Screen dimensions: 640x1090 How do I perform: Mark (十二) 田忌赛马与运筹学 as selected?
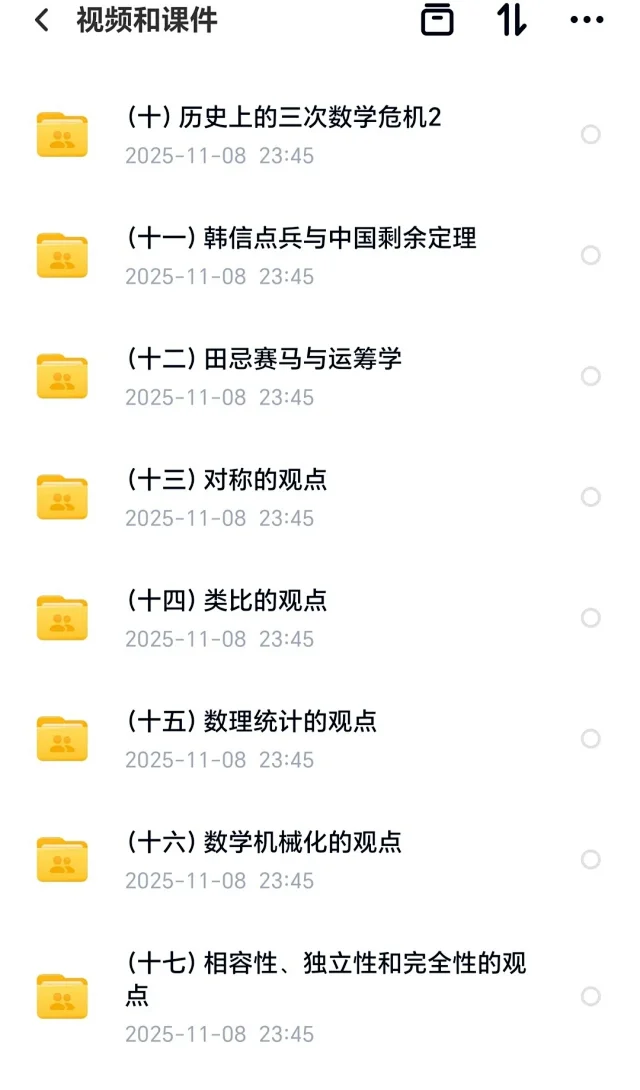[x=591, y=376]
